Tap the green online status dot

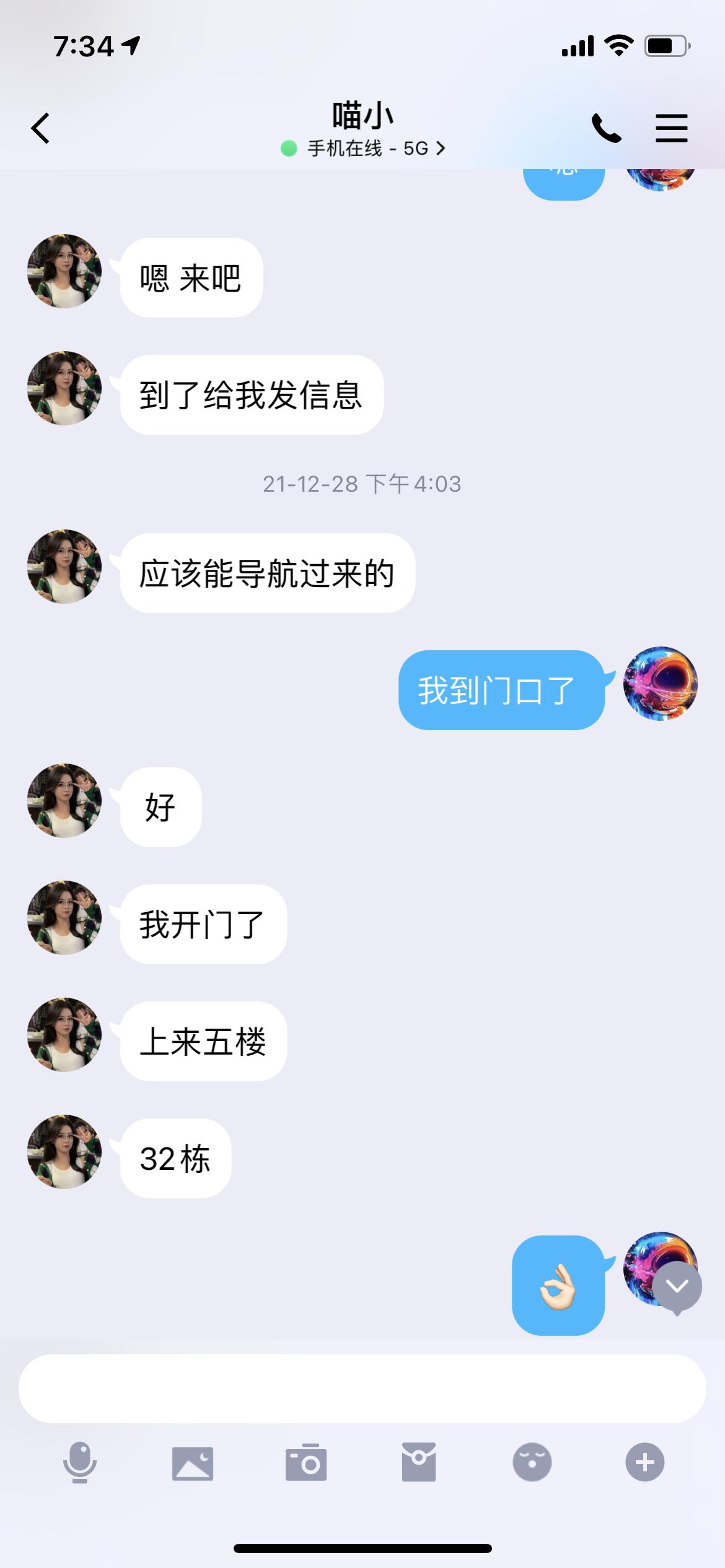(x=289, y=149)
